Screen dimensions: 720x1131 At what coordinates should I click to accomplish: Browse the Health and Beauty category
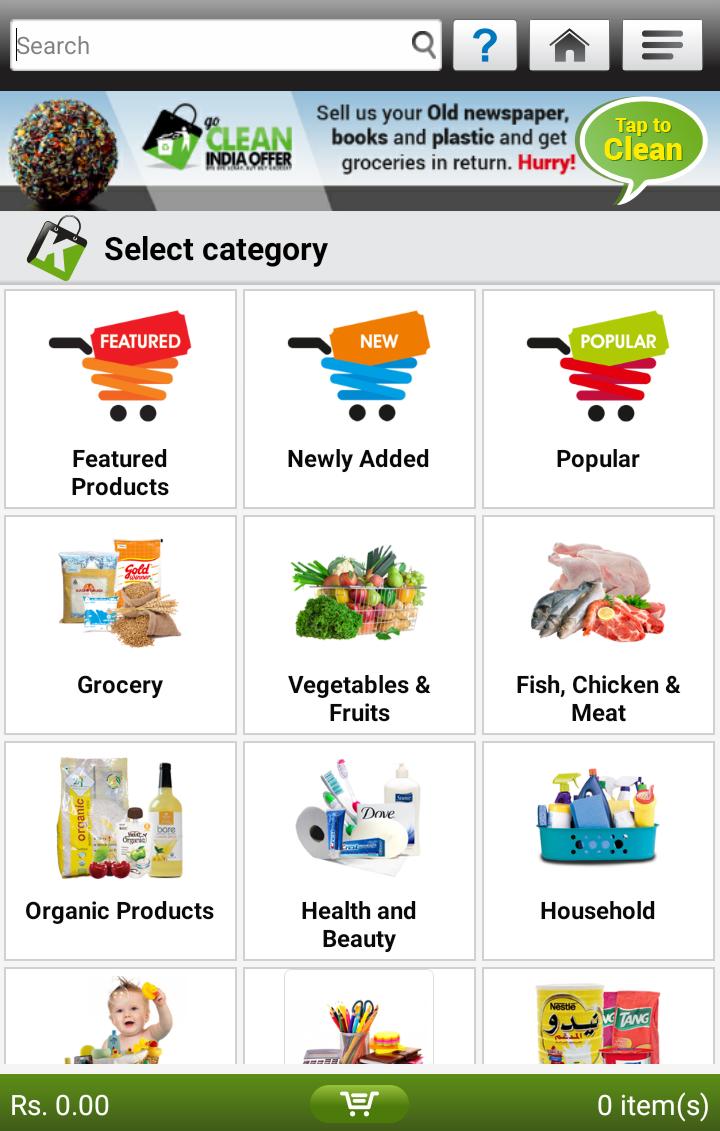(x=359, y=851)
